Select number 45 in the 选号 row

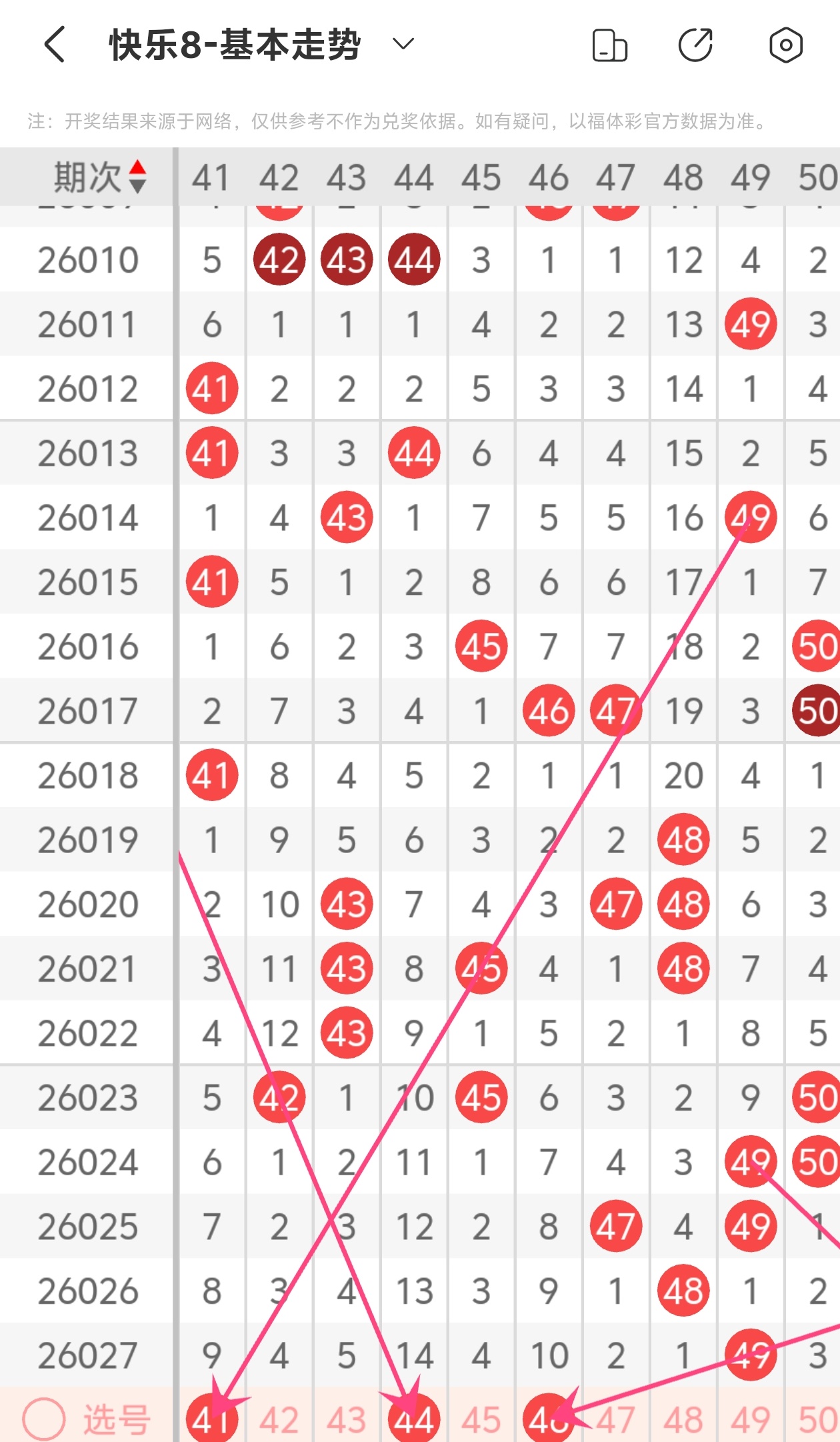pyautogui.click(x=481, y=1419)
